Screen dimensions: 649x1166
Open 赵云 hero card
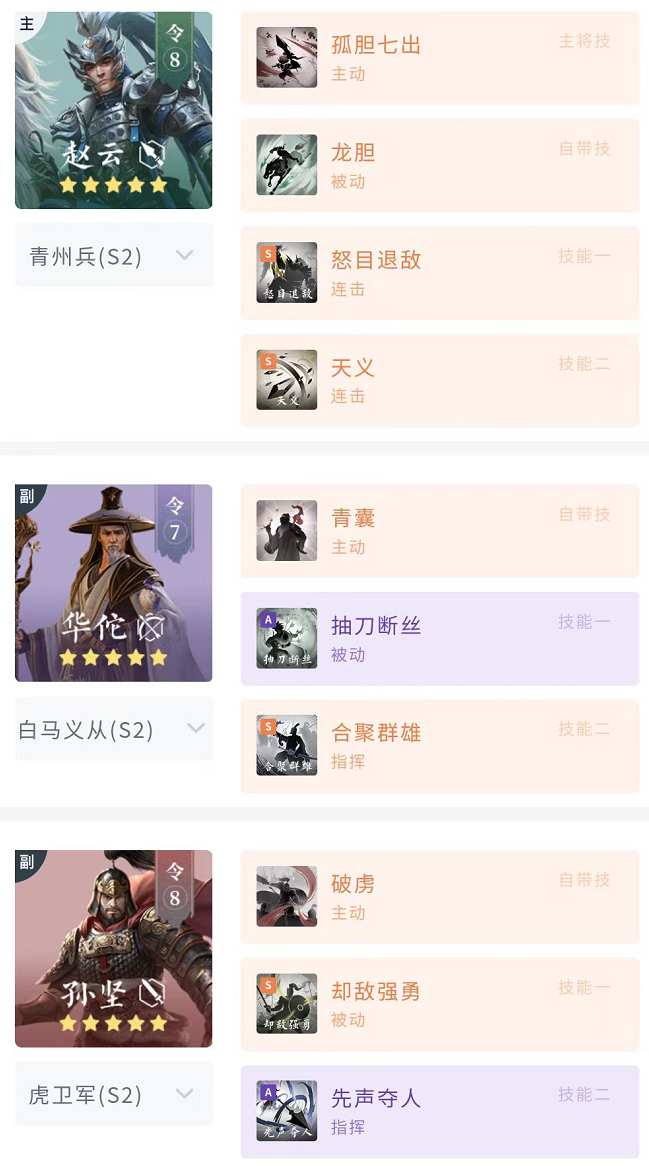pos(113,110)
